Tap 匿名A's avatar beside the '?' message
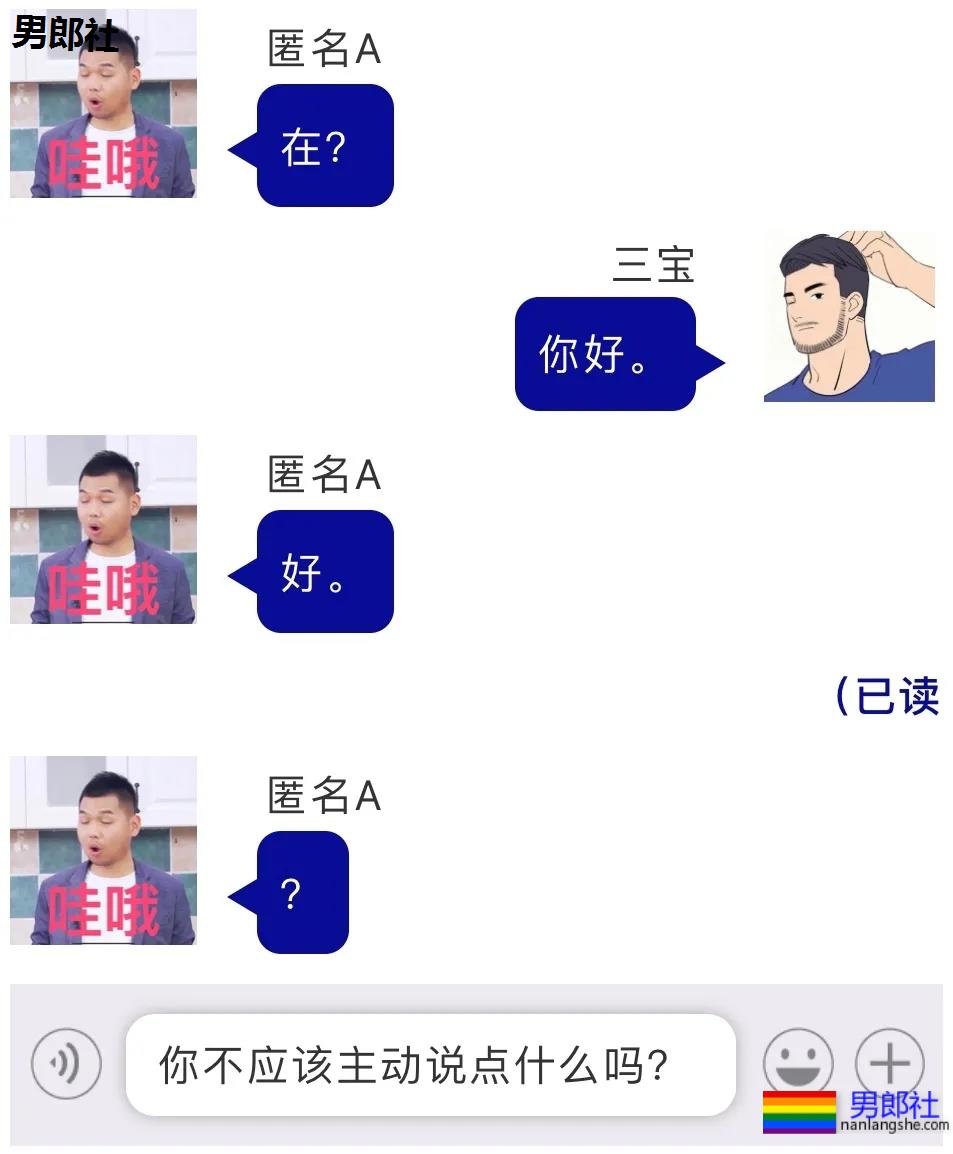953x1154 pixels. coord(102,850)
